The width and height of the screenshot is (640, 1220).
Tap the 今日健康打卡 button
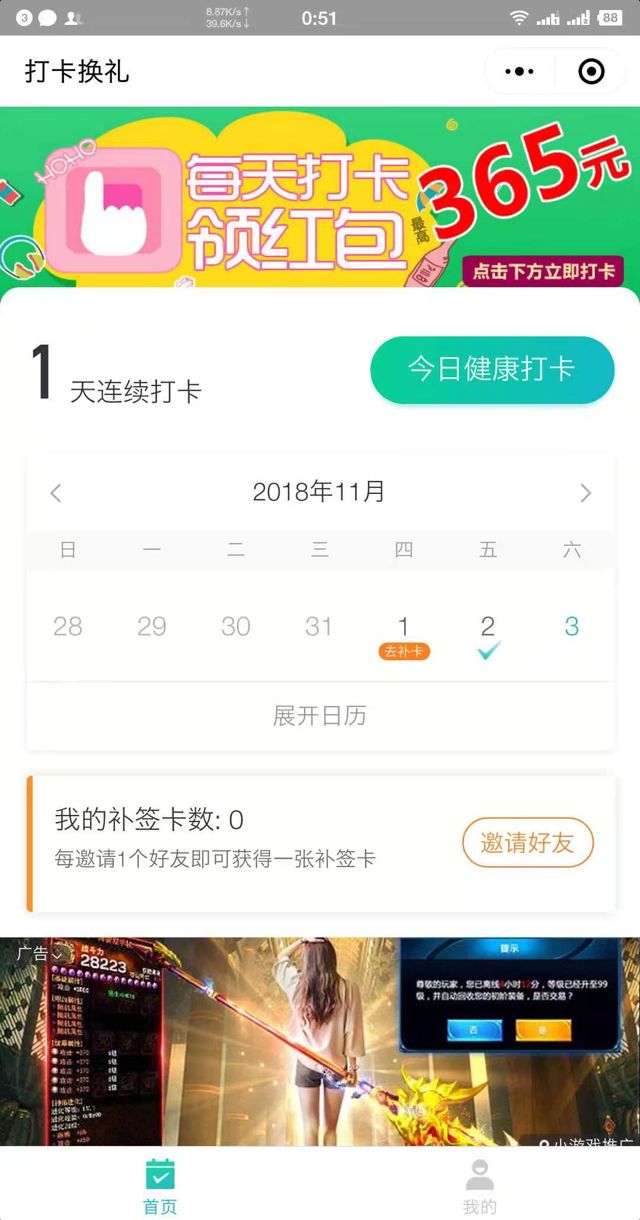[x=492, y=369]
